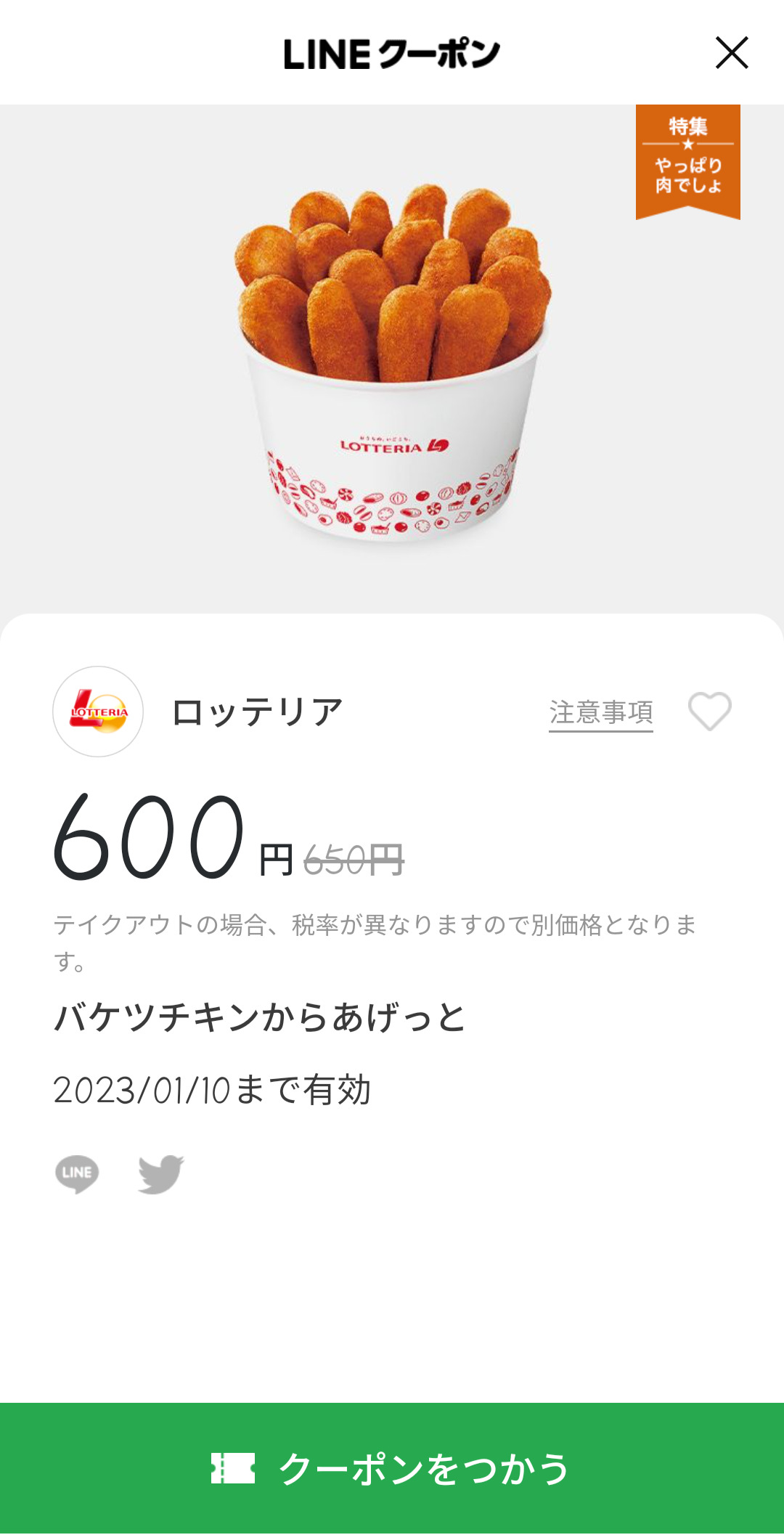Open the 特集 やっぱり肉でしょ banner
Image resolution: width=784 pixels, height=1535 pixels.
tap(688, 161)
